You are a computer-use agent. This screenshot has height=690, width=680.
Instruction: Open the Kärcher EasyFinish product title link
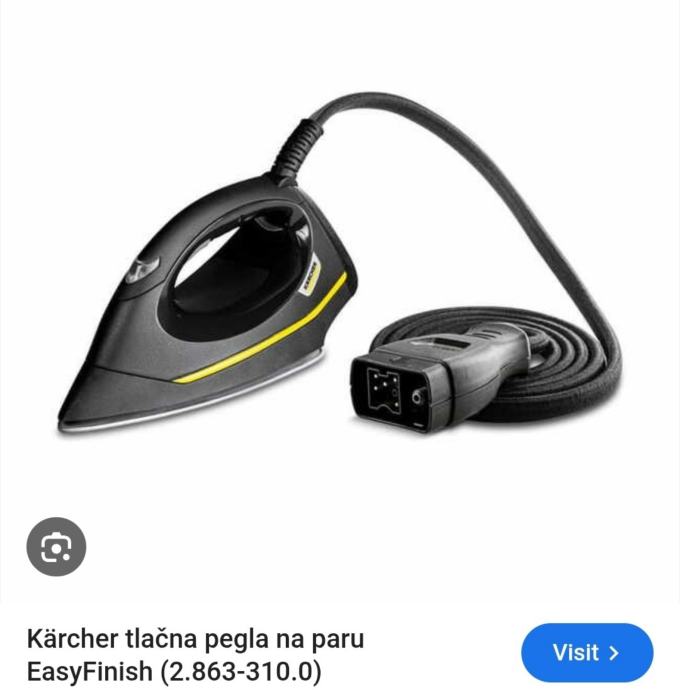point(195,653)
